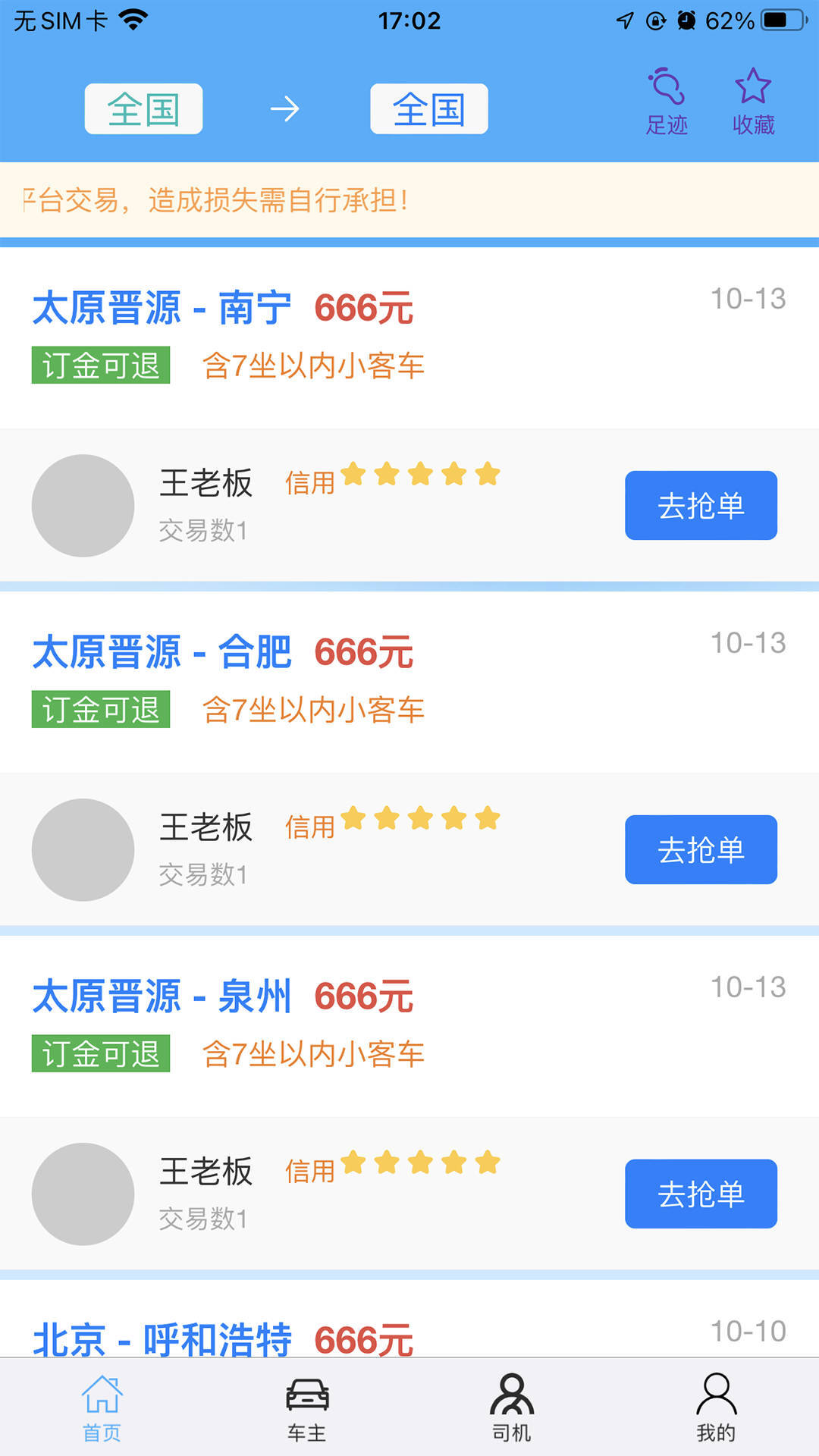Screen dimensions: 819x1456
Task: Open the destination 全国 region selector
Action: pos(428,108)
